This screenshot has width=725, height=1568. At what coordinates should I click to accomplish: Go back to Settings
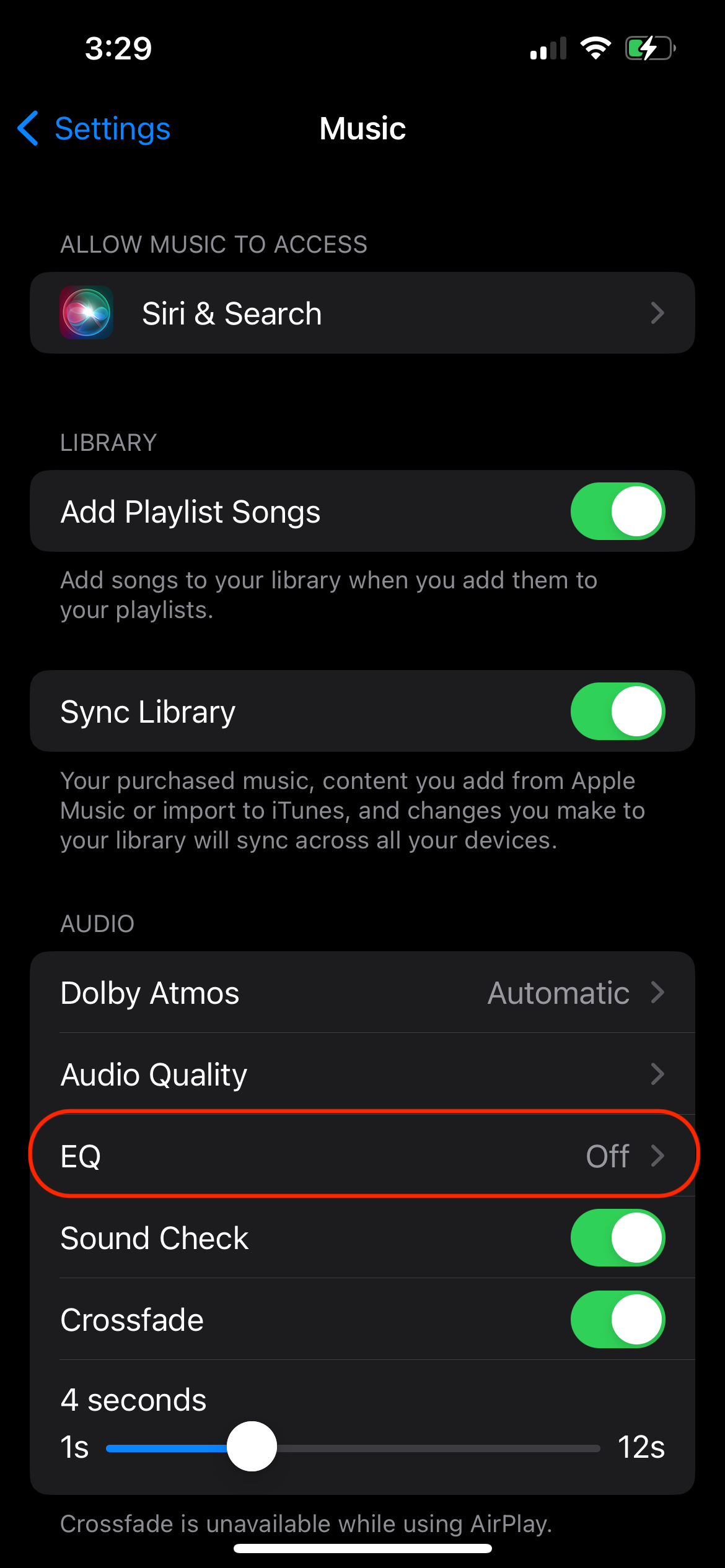94,129
